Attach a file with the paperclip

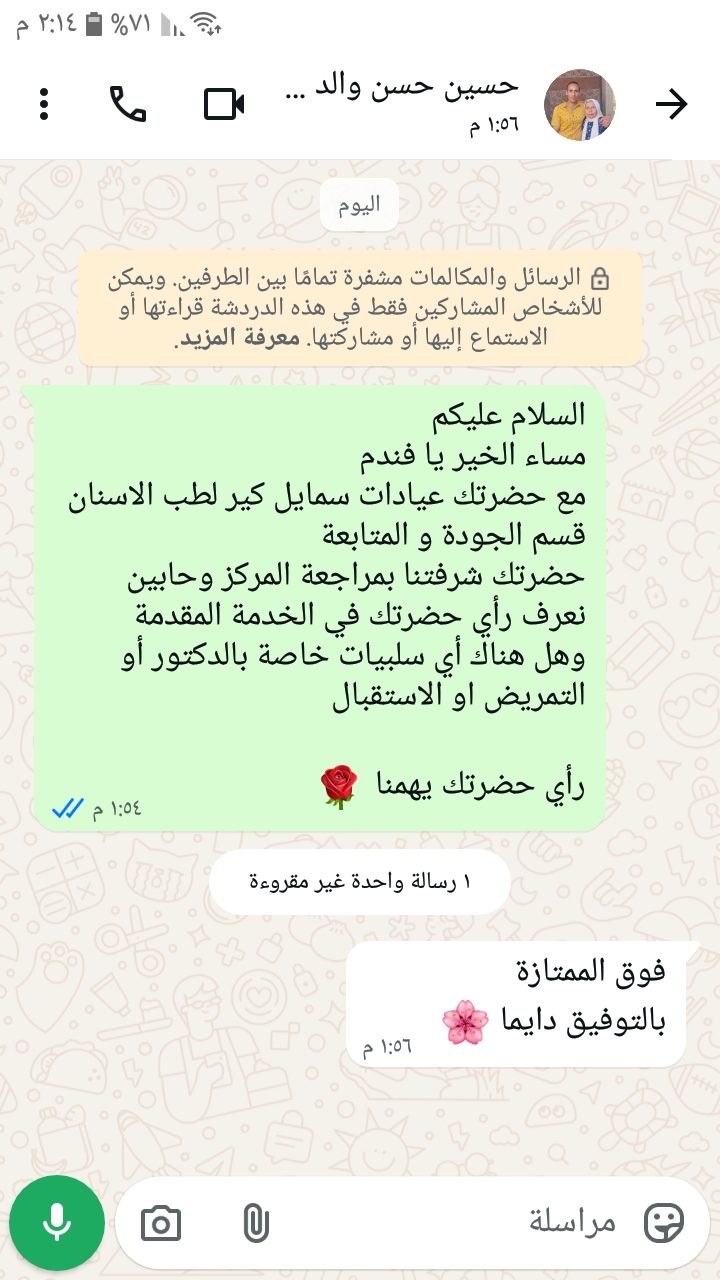coord(257,1223)
